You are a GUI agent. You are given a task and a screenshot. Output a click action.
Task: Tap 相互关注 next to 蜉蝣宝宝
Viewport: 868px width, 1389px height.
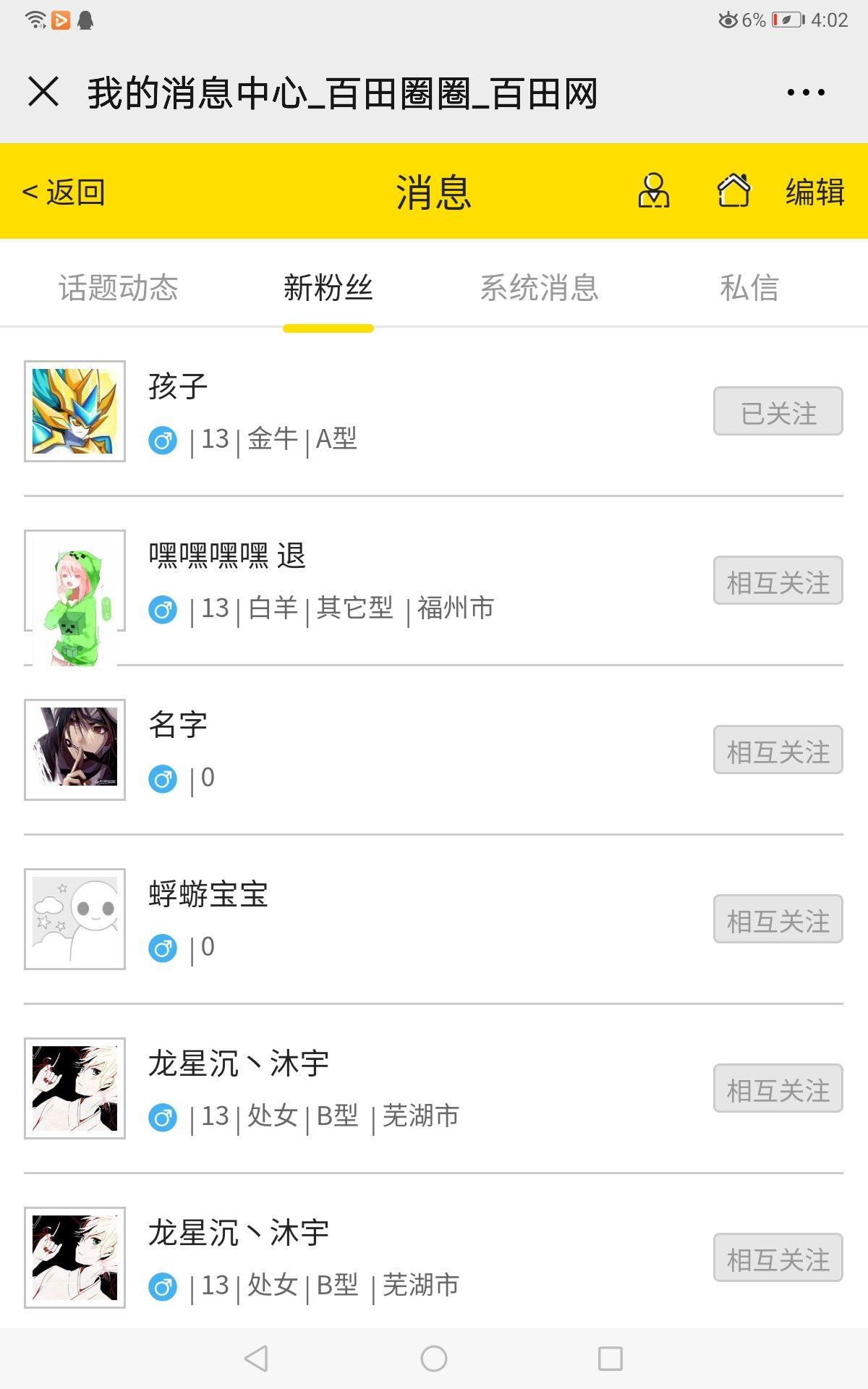click(778, 919)
